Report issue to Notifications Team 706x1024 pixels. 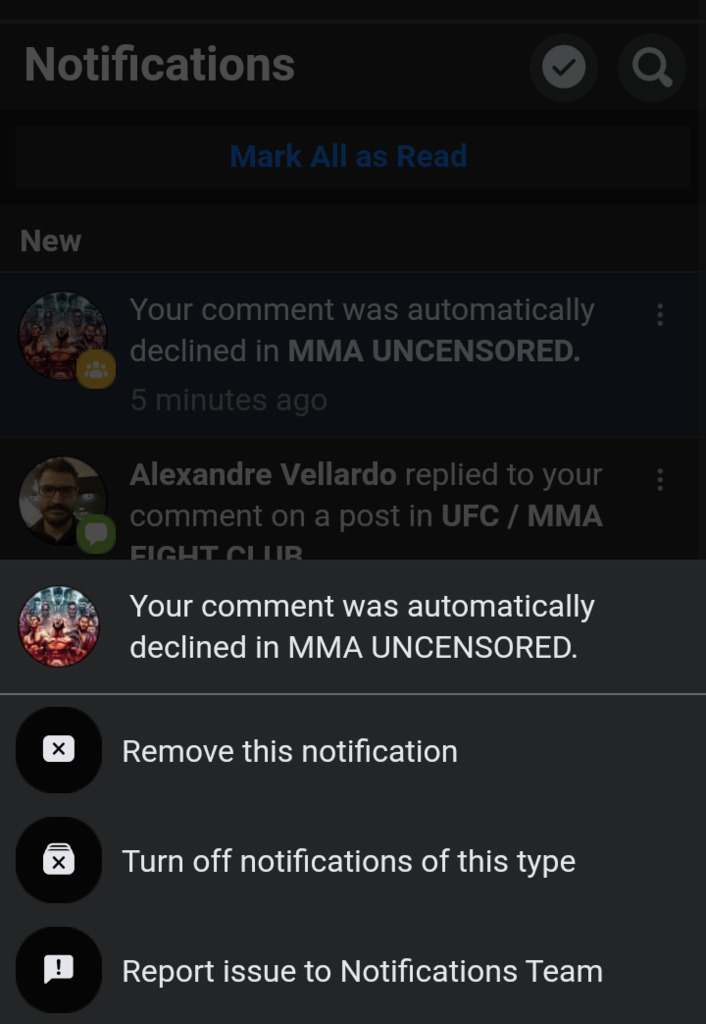361,971
